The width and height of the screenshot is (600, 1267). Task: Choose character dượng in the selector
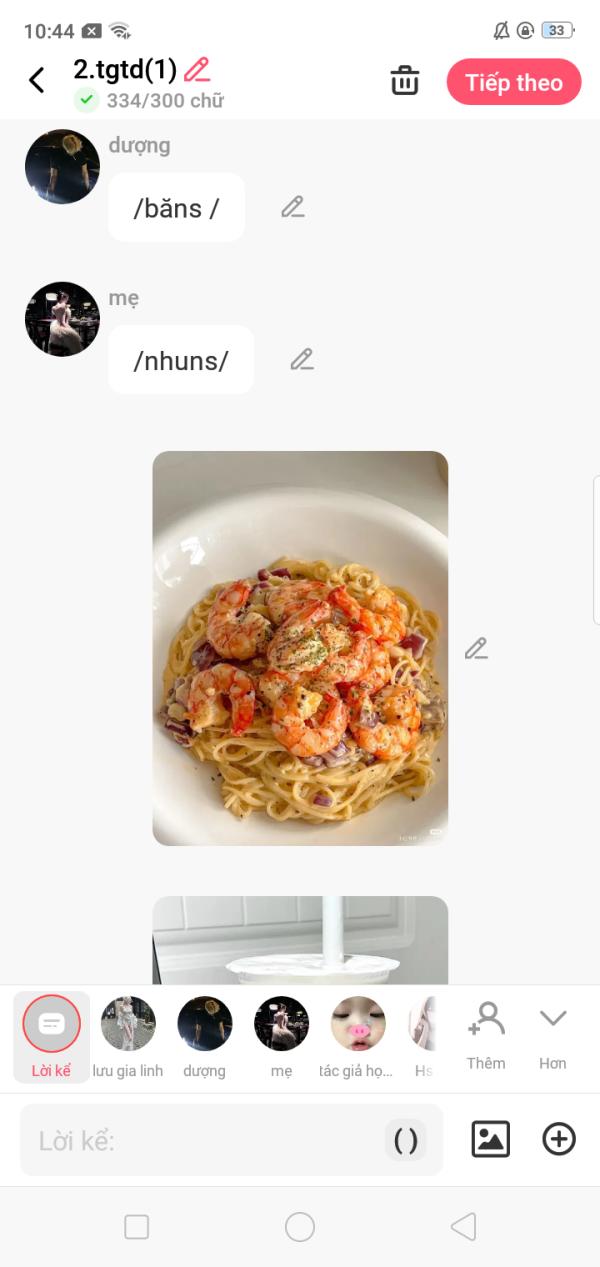[x=205, y=1037]
